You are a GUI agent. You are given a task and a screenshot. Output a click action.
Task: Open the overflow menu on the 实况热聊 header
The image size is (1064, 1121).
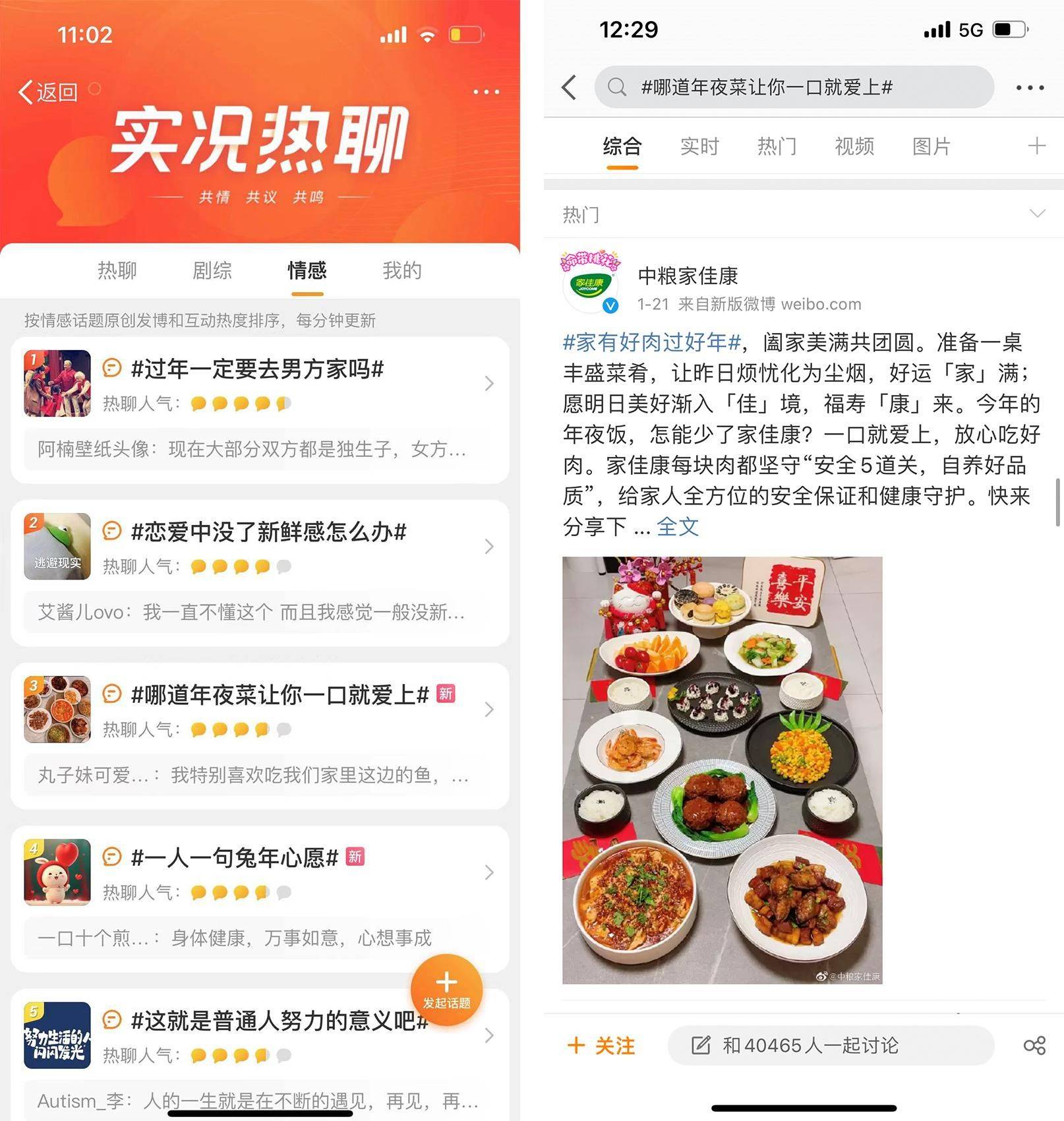[x=486, y=92]
